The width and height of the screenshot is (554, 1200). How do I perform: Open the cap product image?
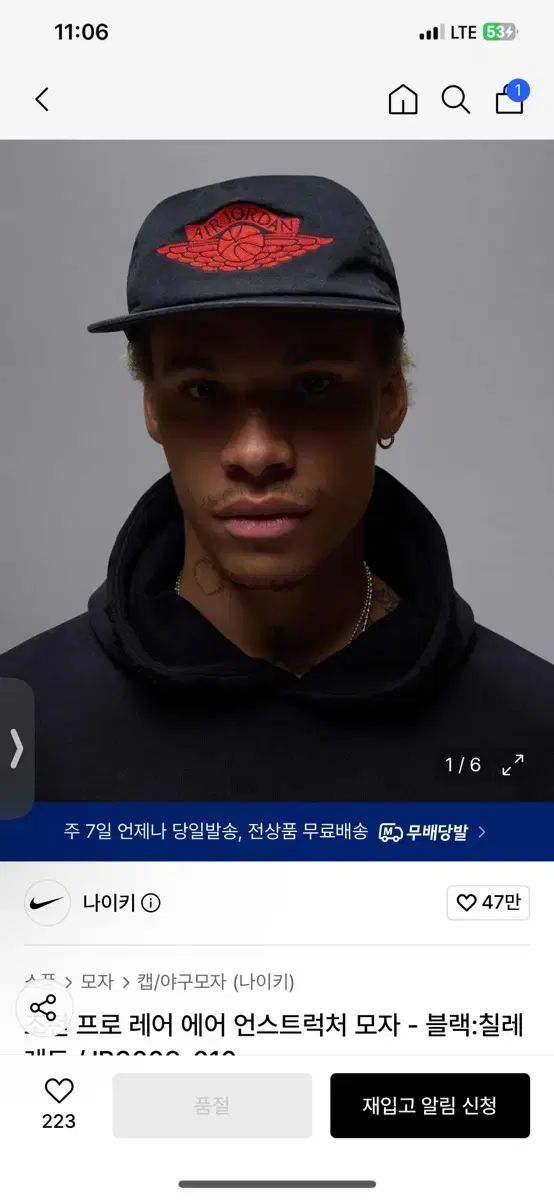point(277,470)
